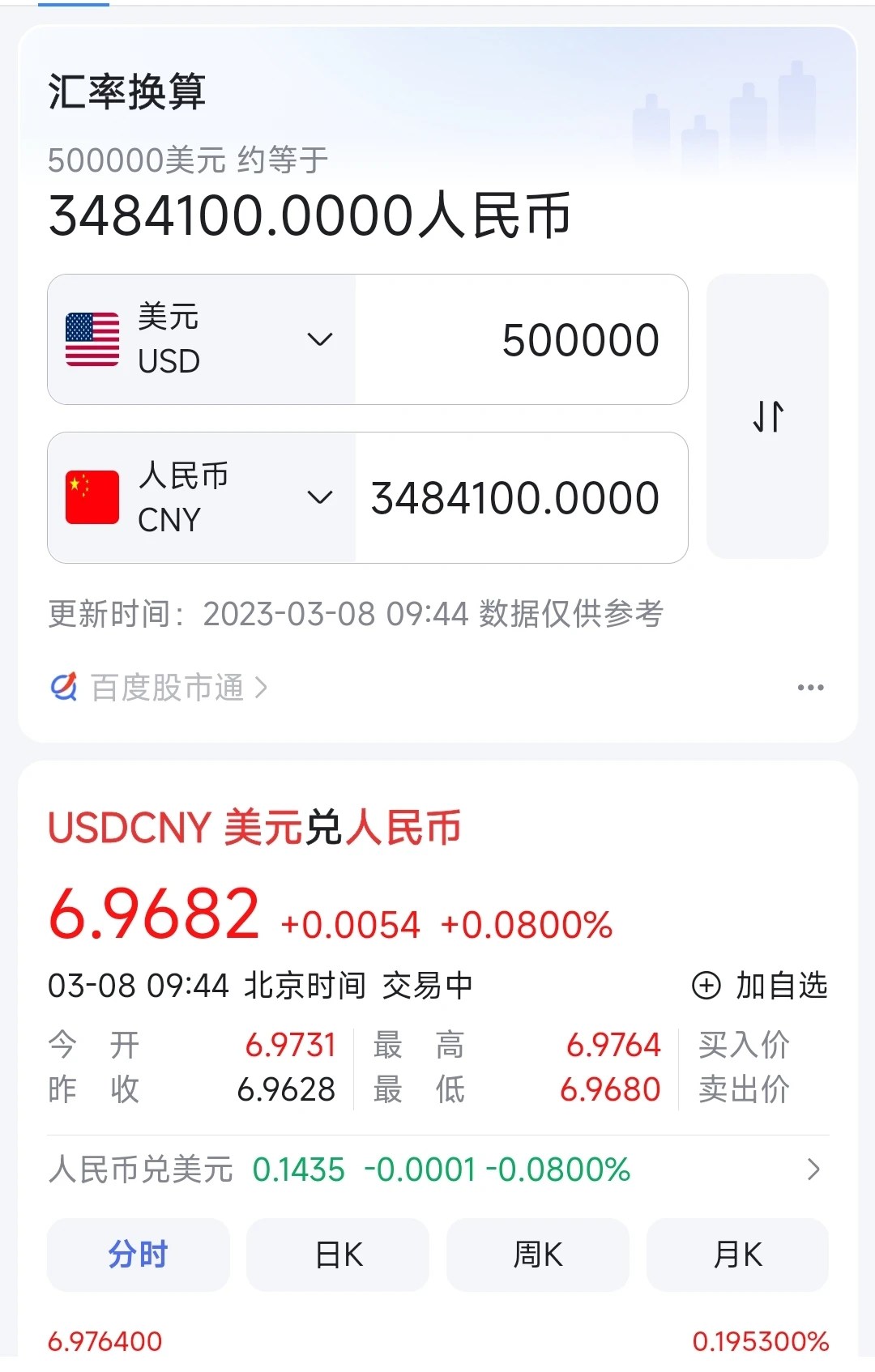Swap the two currencies
The height and width of the screenshot is (1372, 875).
pos(767,416)
